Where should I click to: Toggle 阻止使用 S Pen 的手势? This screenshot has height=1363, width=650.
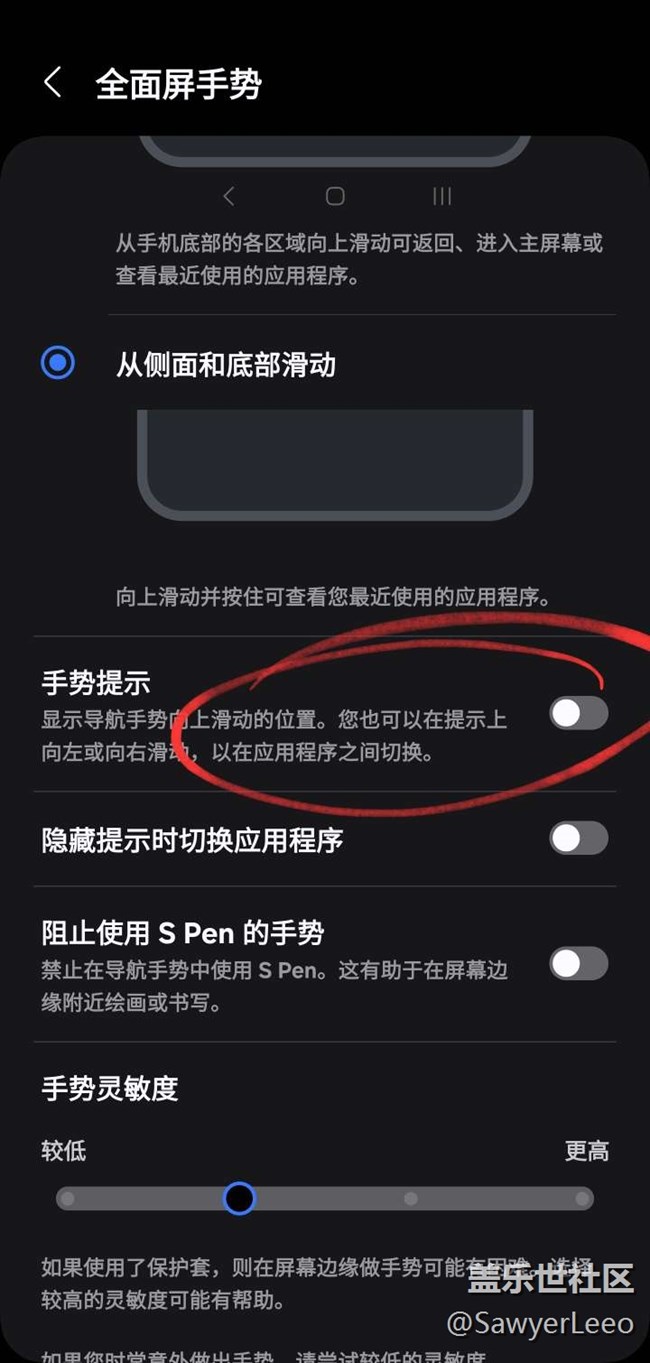click(x=579, y=963)
